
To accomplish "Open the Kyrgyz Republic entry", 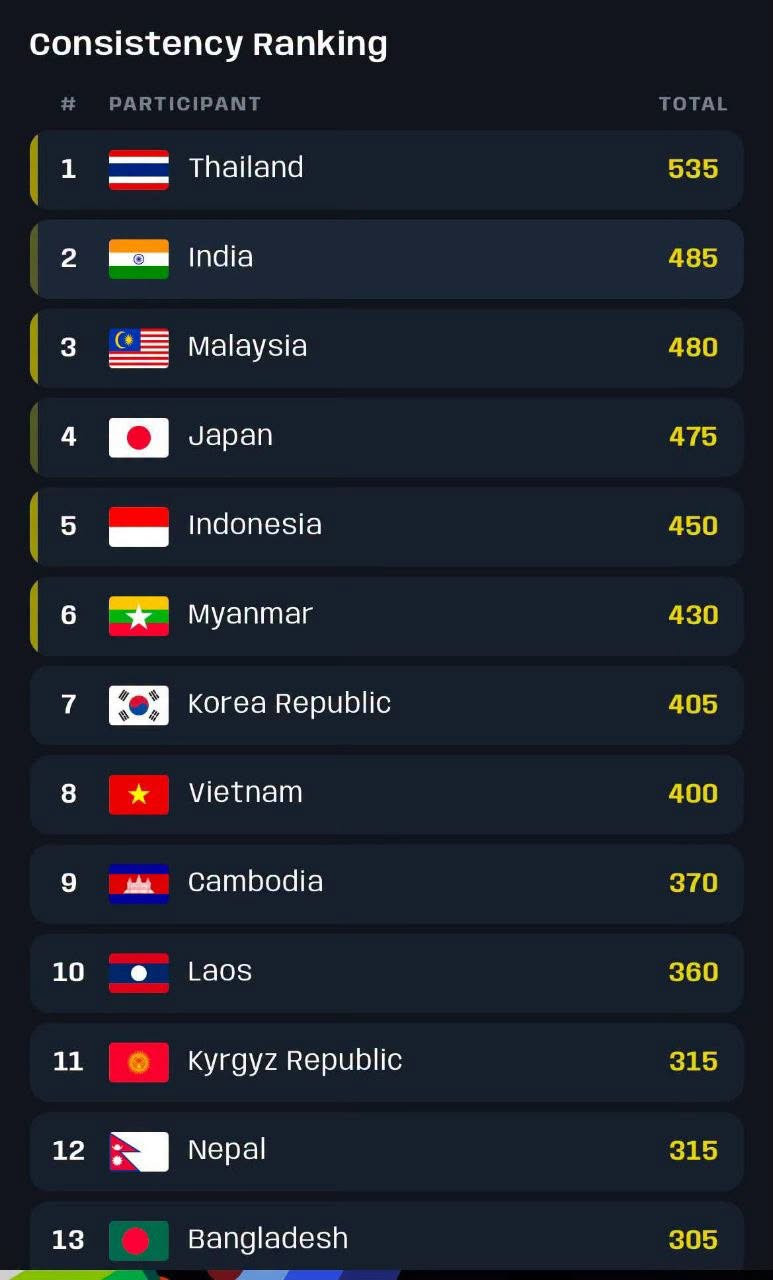I will (387, 1061).
